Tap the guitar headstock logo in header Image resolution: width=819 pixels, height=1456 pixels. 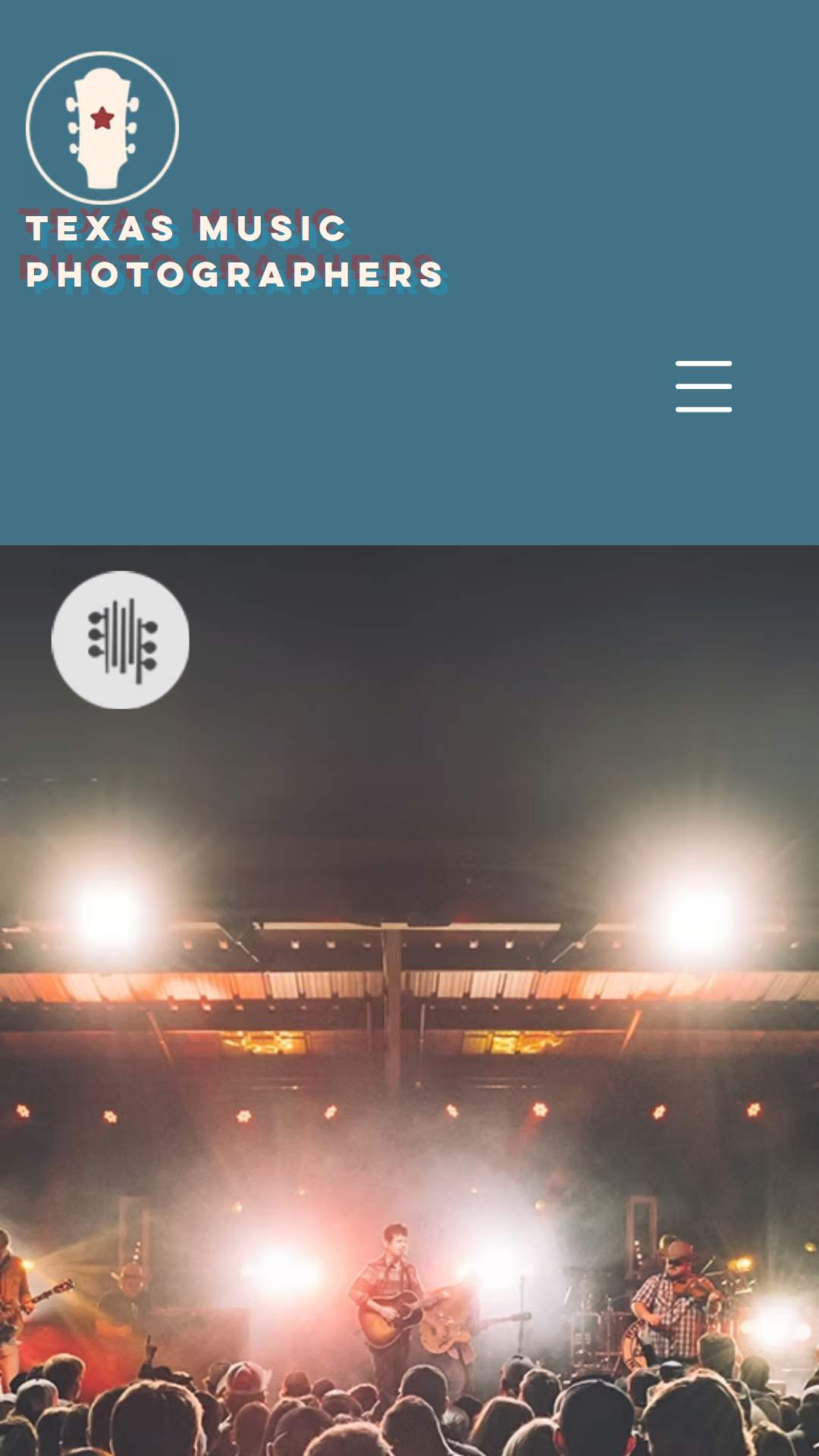tap(102, 127)
